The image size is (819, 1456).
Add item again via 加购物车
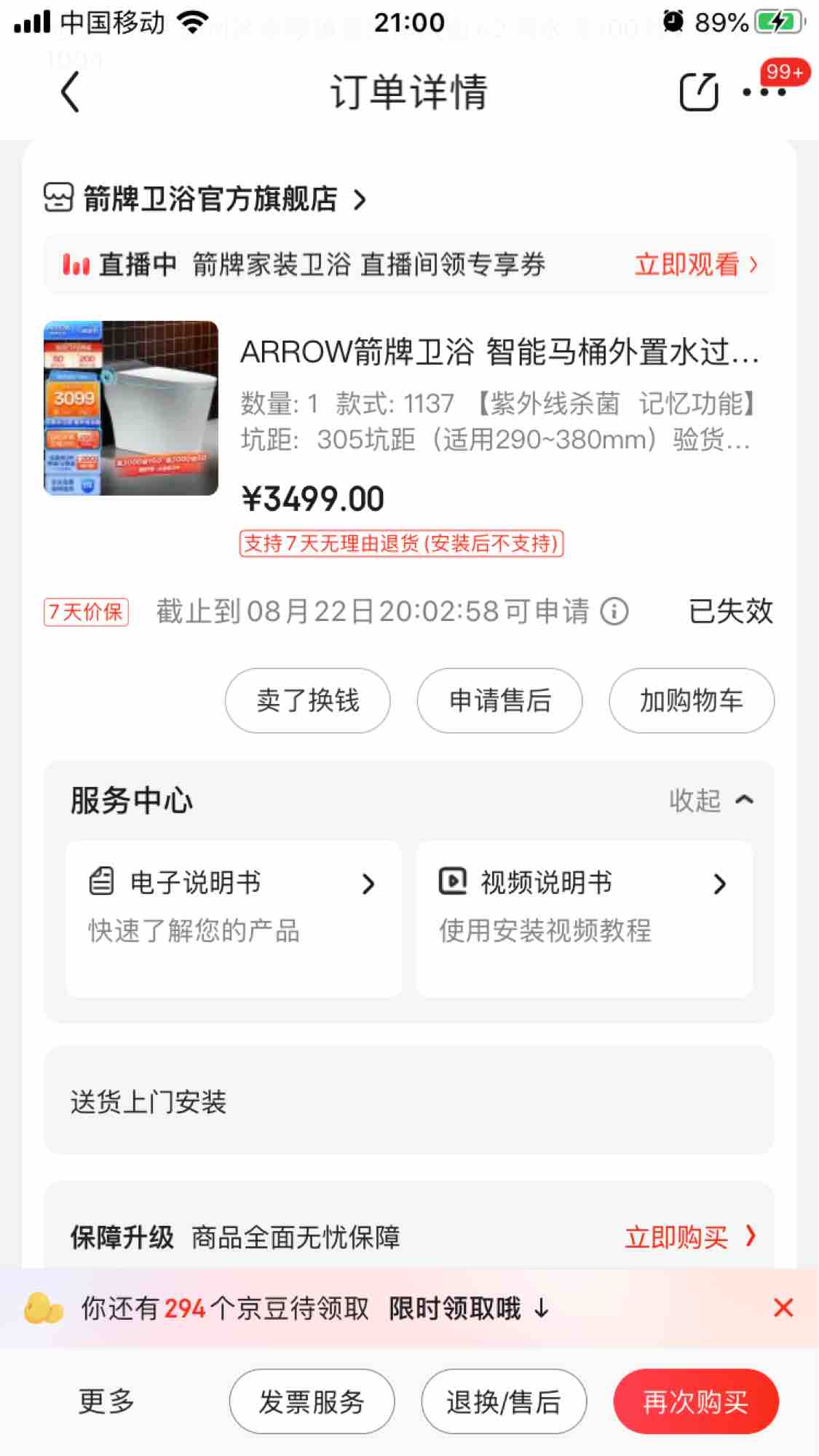click(691, 700)
